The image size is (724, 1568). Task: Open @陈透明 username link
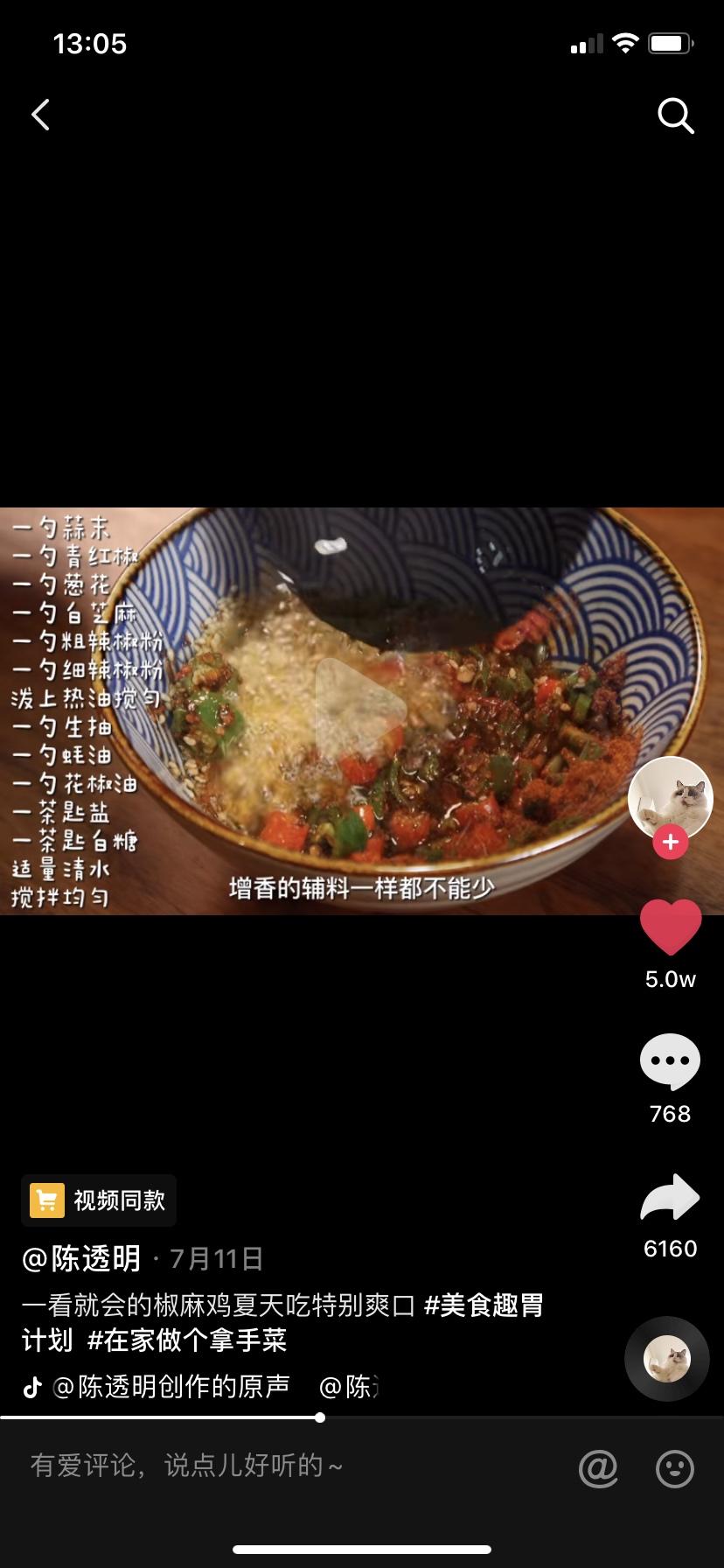pyautogui.click(x=81, y=1258)
